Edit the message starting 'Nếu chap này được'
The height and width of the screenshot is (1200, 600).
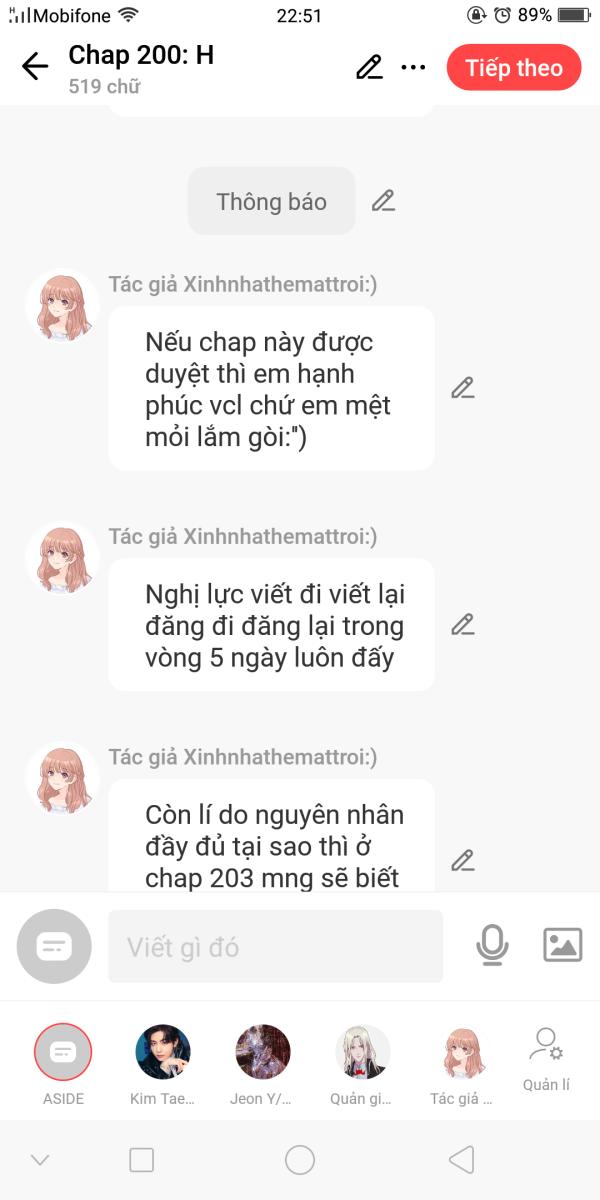(462, 388)
